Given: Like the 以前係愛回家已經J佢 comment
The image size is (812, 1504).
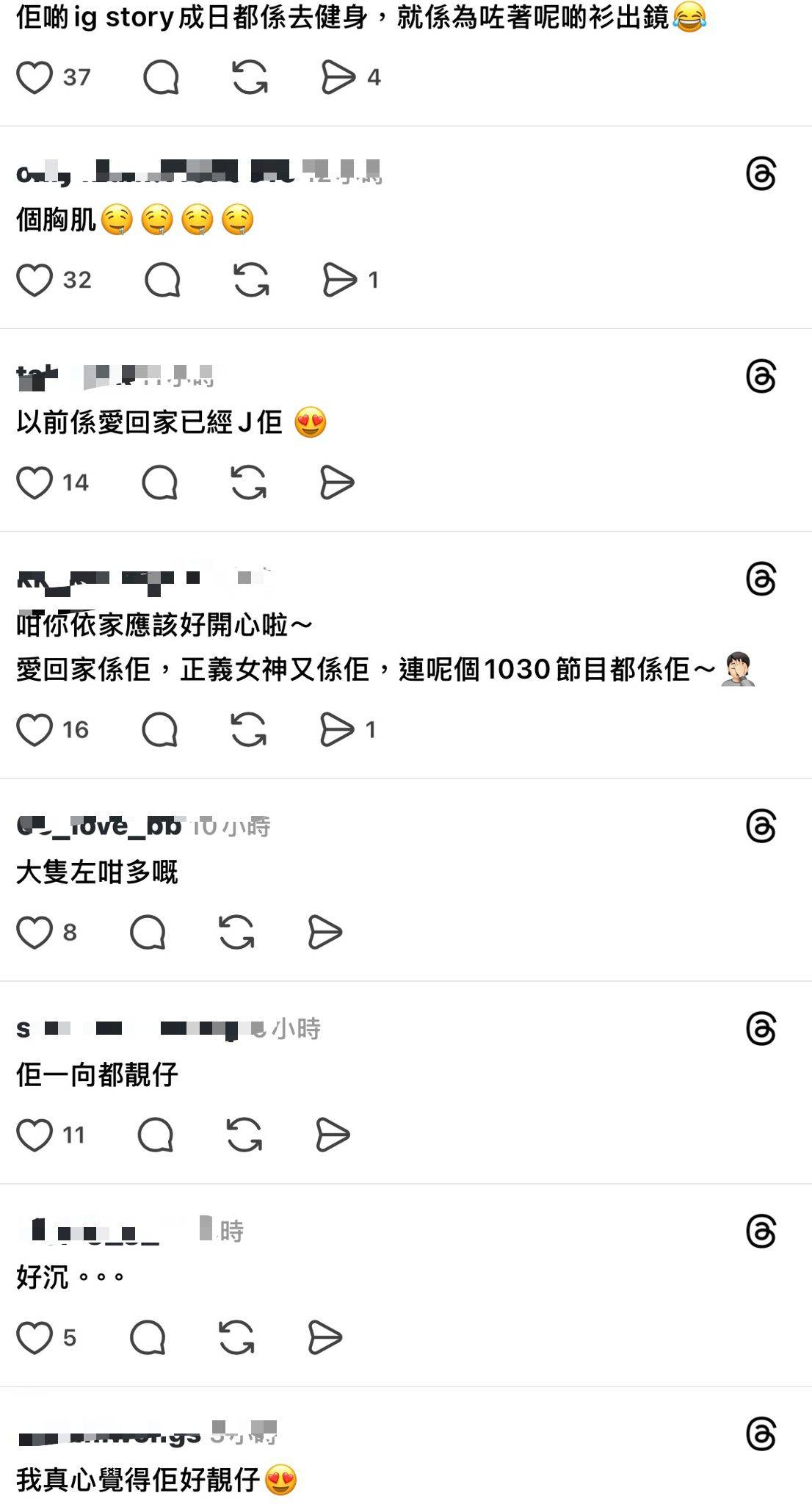Looking at the screenshot, I should pos(35,482).
